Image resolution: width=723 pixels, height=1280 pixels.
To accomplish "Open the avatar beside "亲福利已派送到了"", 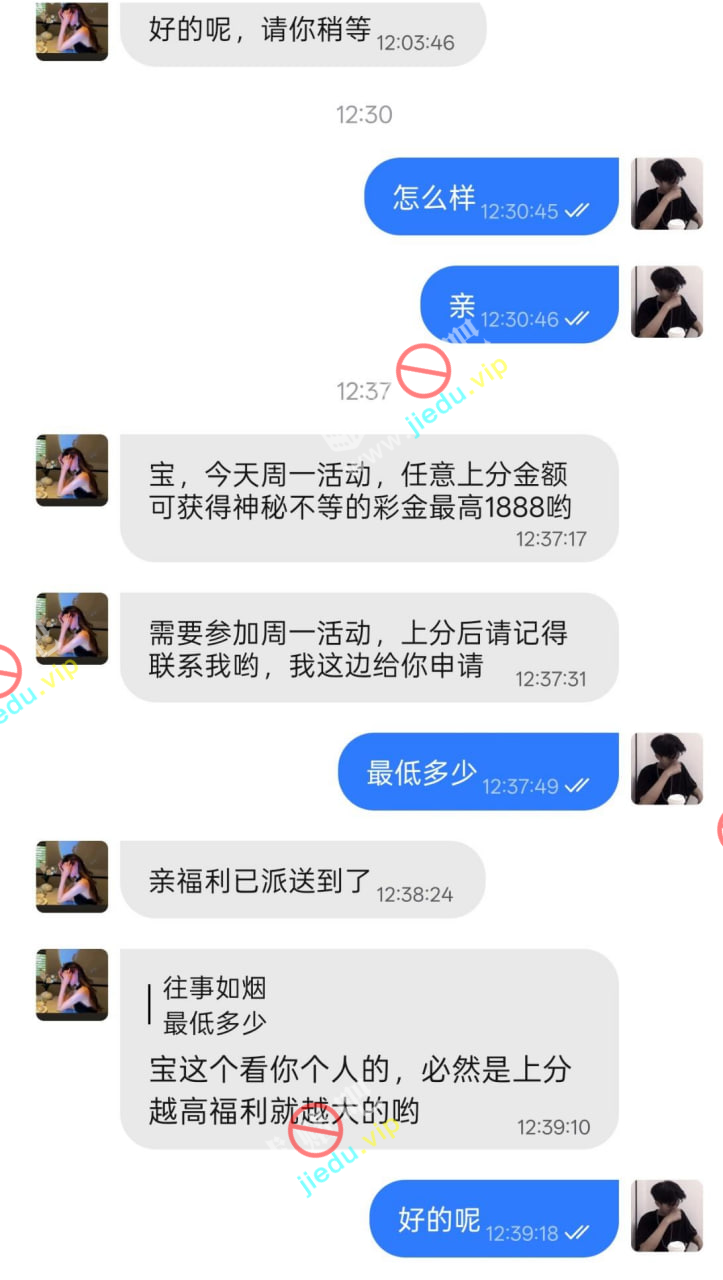I will [72, 876].
